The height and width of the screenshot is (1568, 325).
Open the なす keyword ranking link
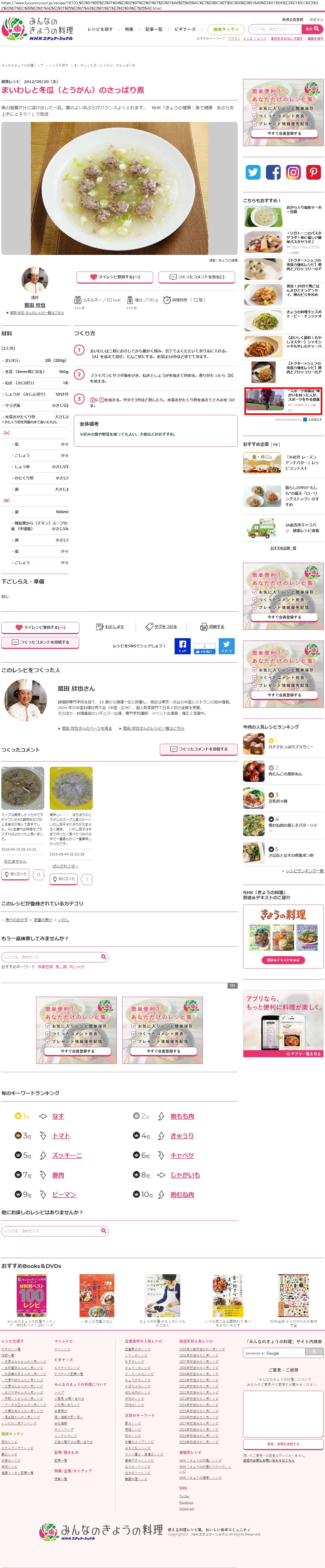pyautogui.click(x=58, y=1116)
